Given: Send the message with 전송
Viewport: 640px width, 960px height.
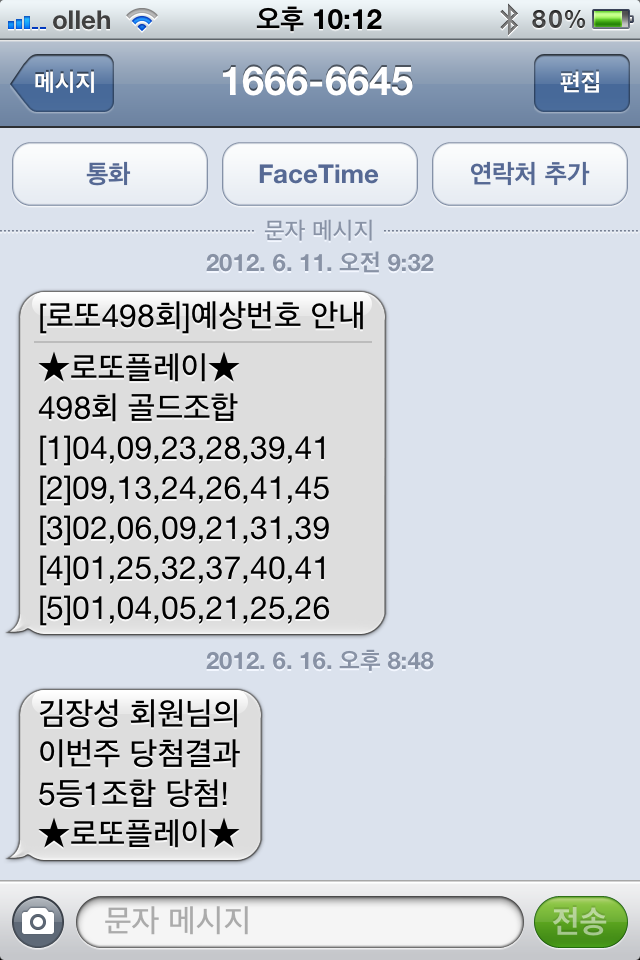Looking at the screenshot, I should [580, 921].
